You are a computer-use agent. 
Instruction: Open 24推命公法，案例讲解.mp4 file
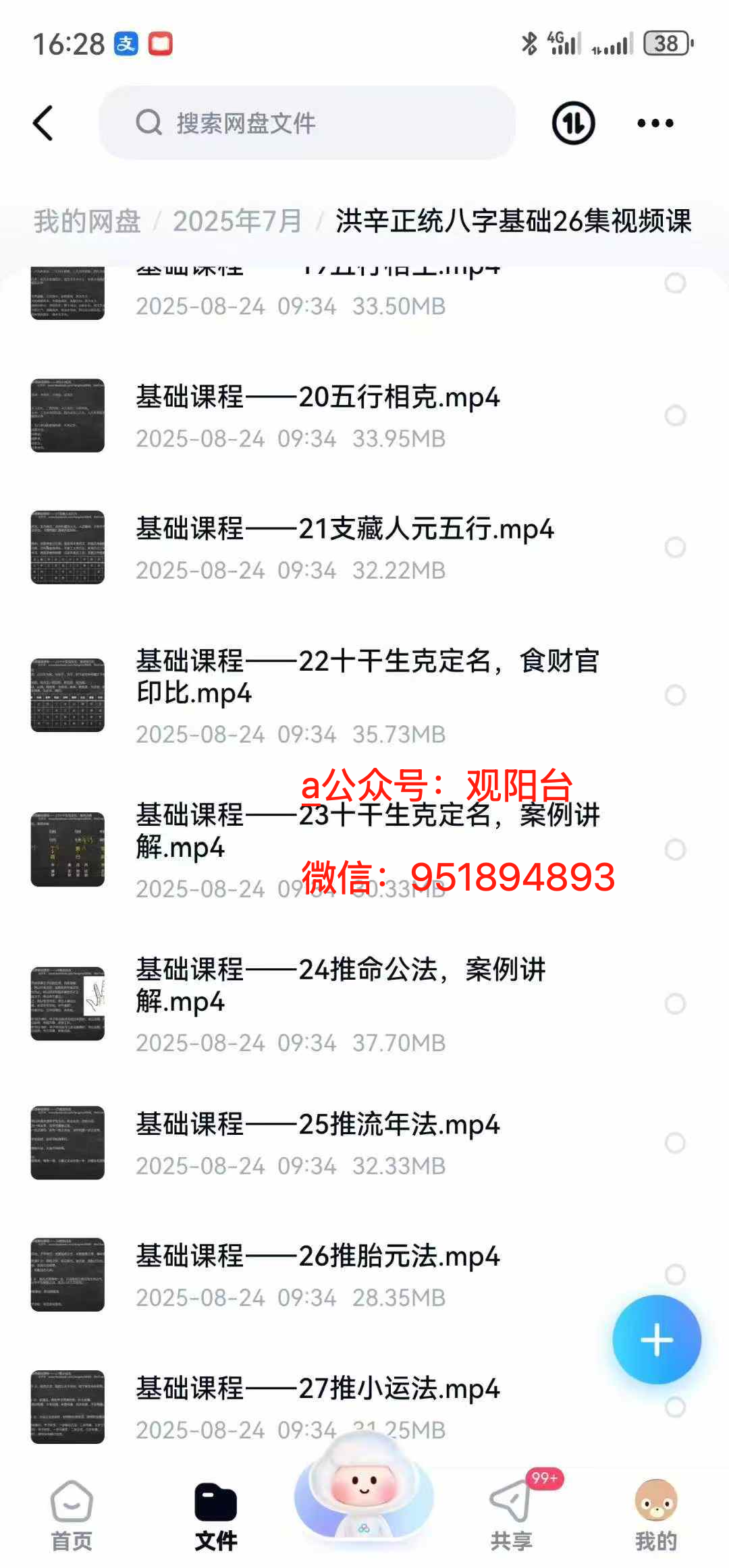(340, 985)
